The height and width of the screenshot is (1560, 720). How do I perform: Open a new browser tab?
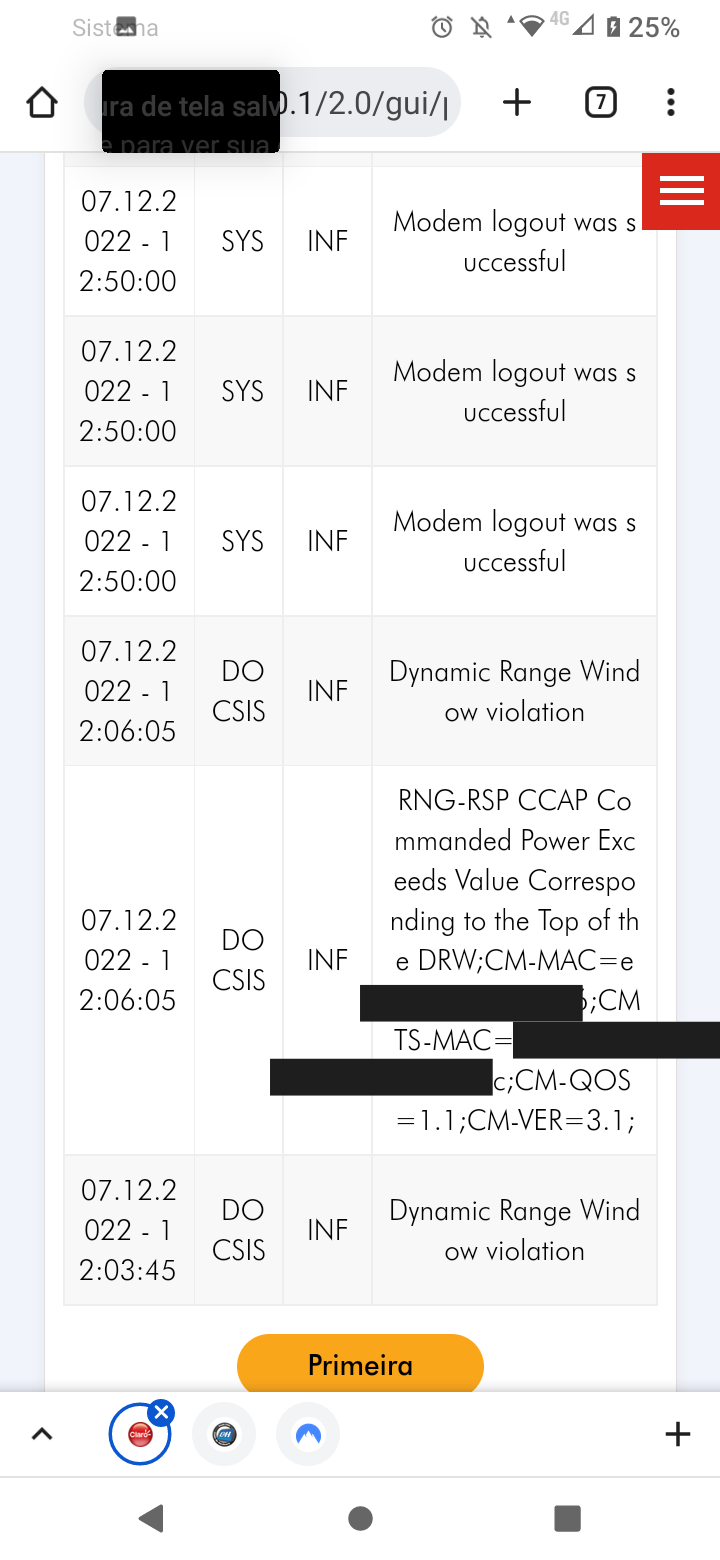point(517,102)
